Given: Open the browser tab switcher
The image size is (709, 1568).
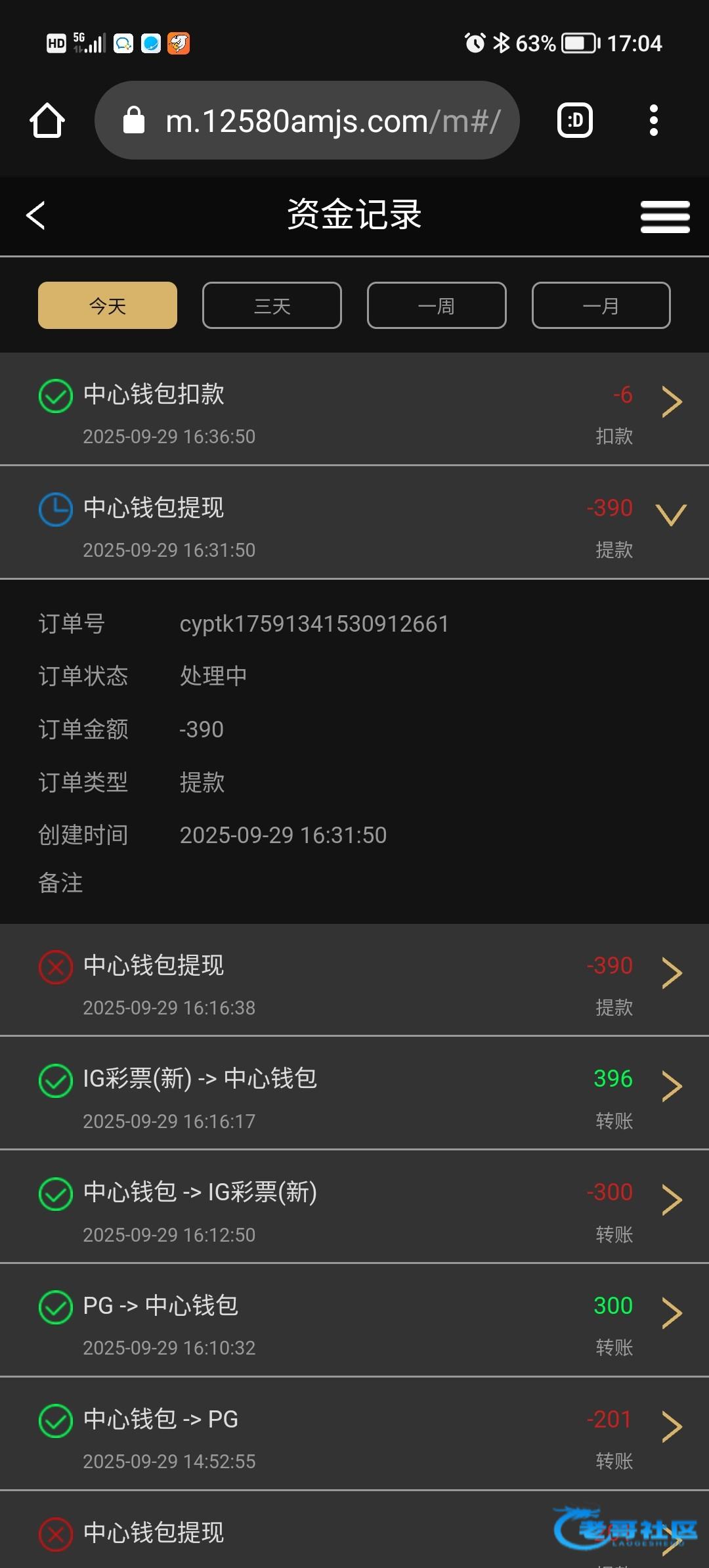Looking at the screenshot, I should coord(575,121).
